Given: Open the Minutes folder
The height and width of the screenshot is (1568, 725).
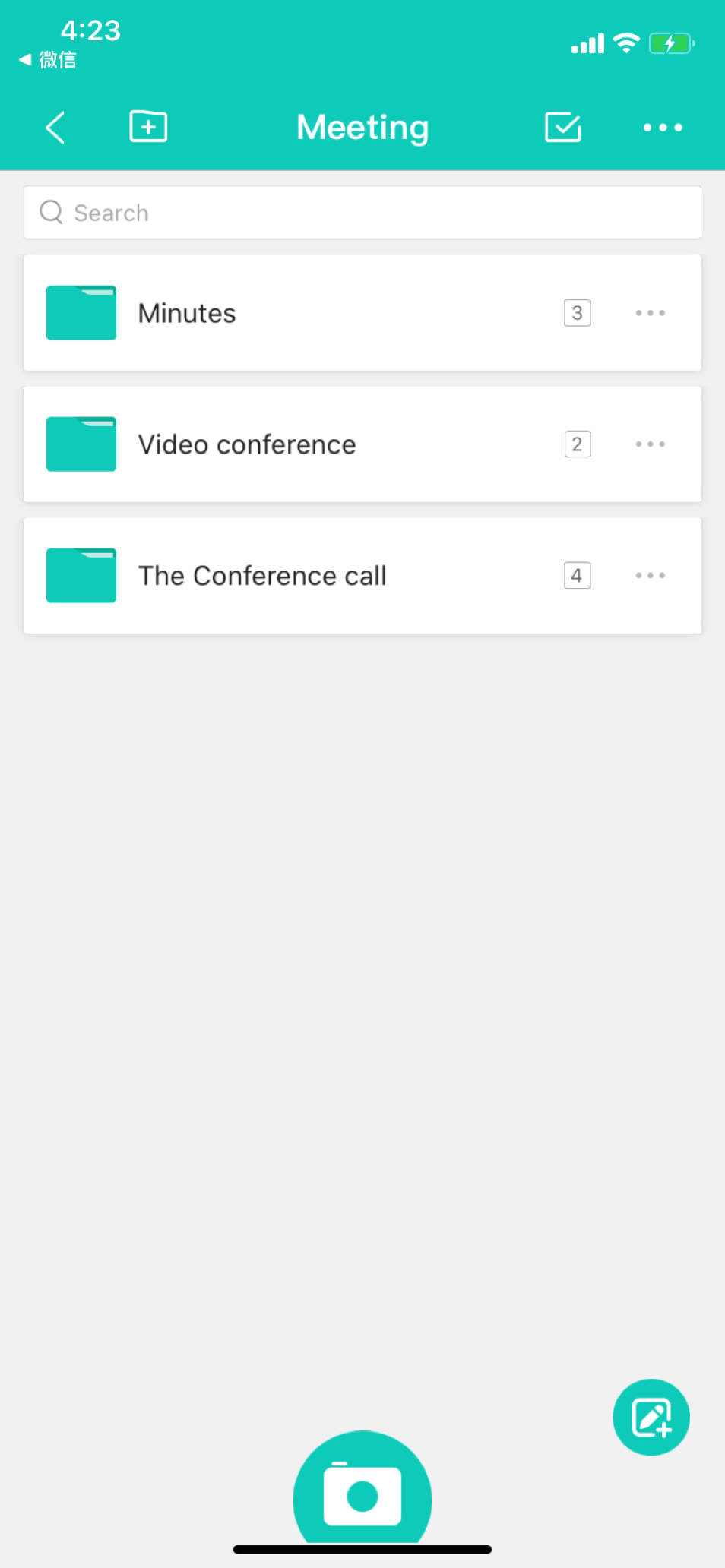Looking at the screenshot, I should coord(304,313).
